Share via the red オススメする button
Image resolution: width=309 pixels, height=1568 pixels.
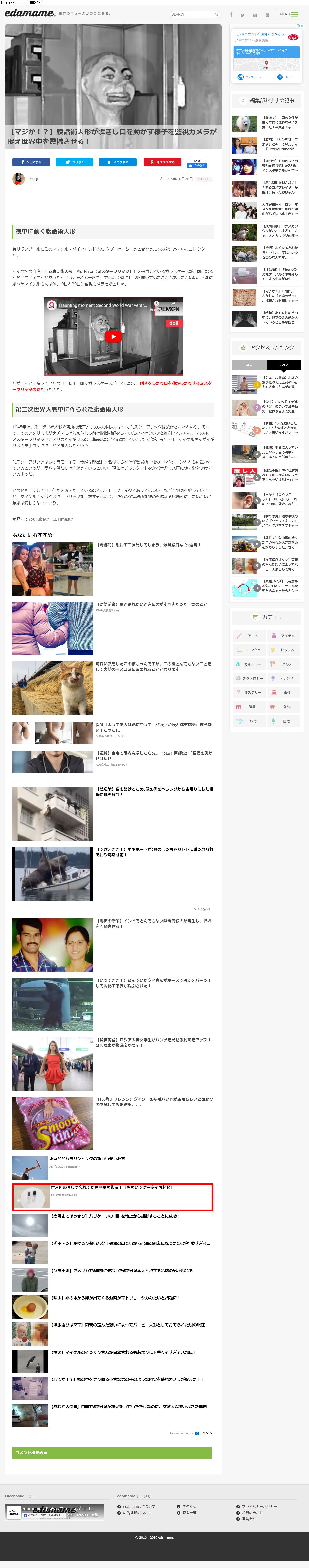pos(162,162)
